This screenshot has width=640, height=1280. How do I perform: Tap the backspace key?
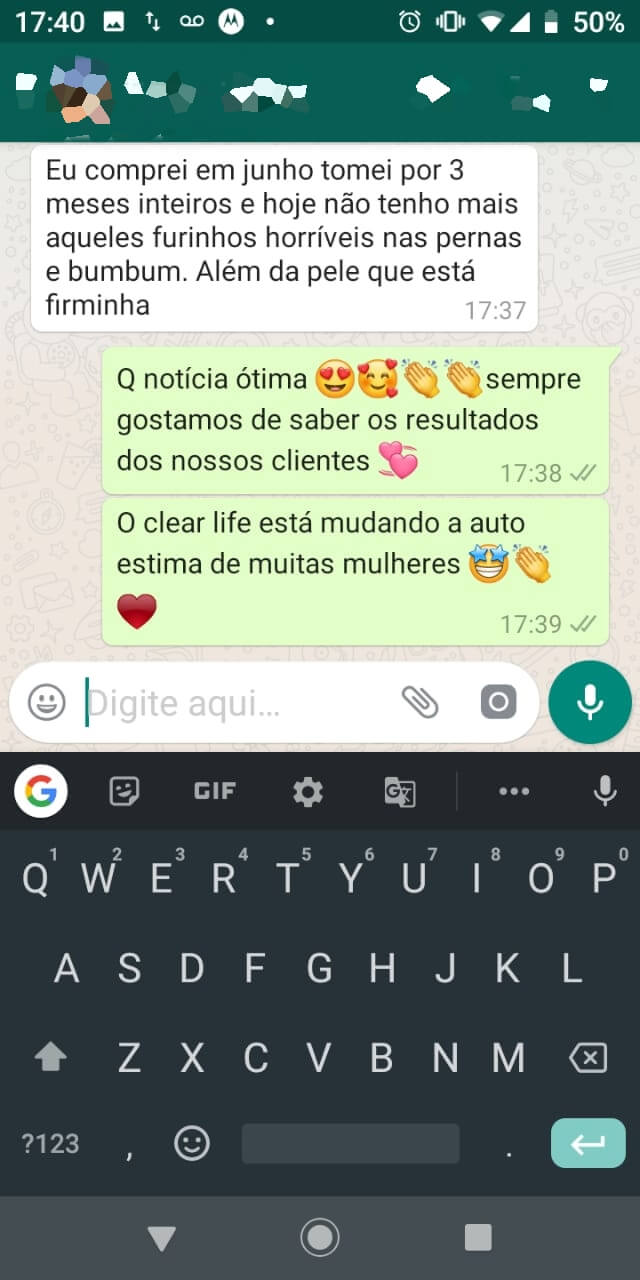(x=587, y=1057)
